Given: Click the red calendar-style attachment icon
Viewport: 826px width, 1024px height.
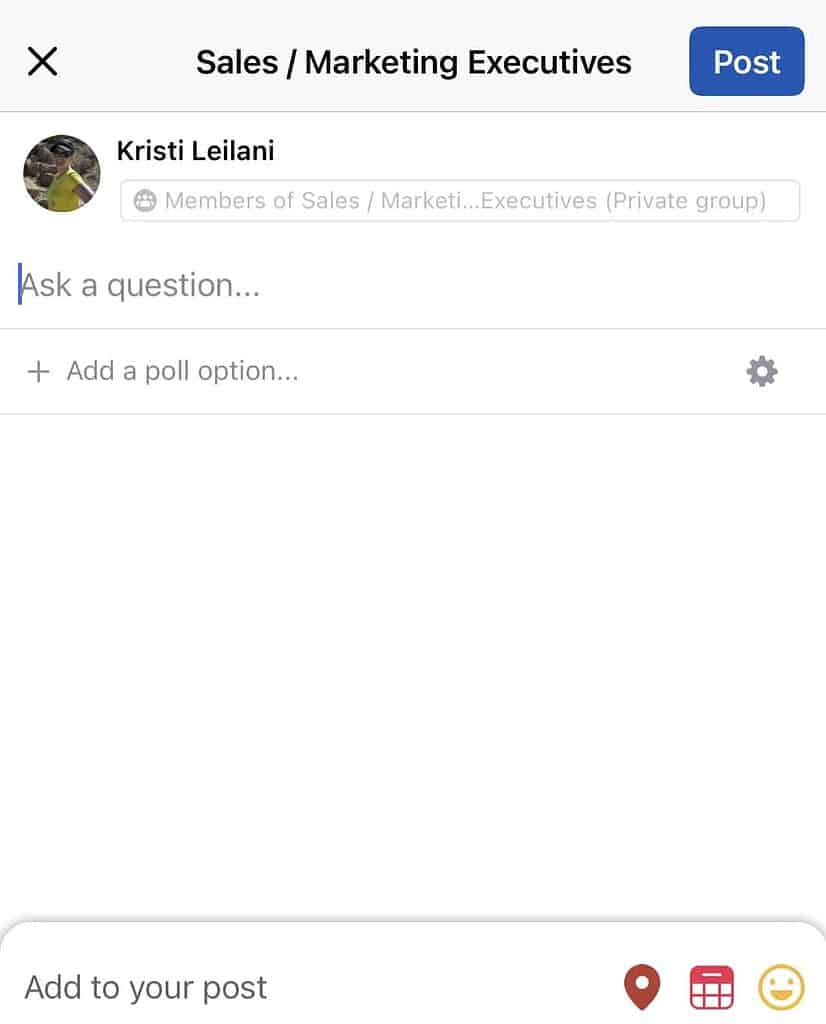Looking at the screenshot, I should pos(711,986).
